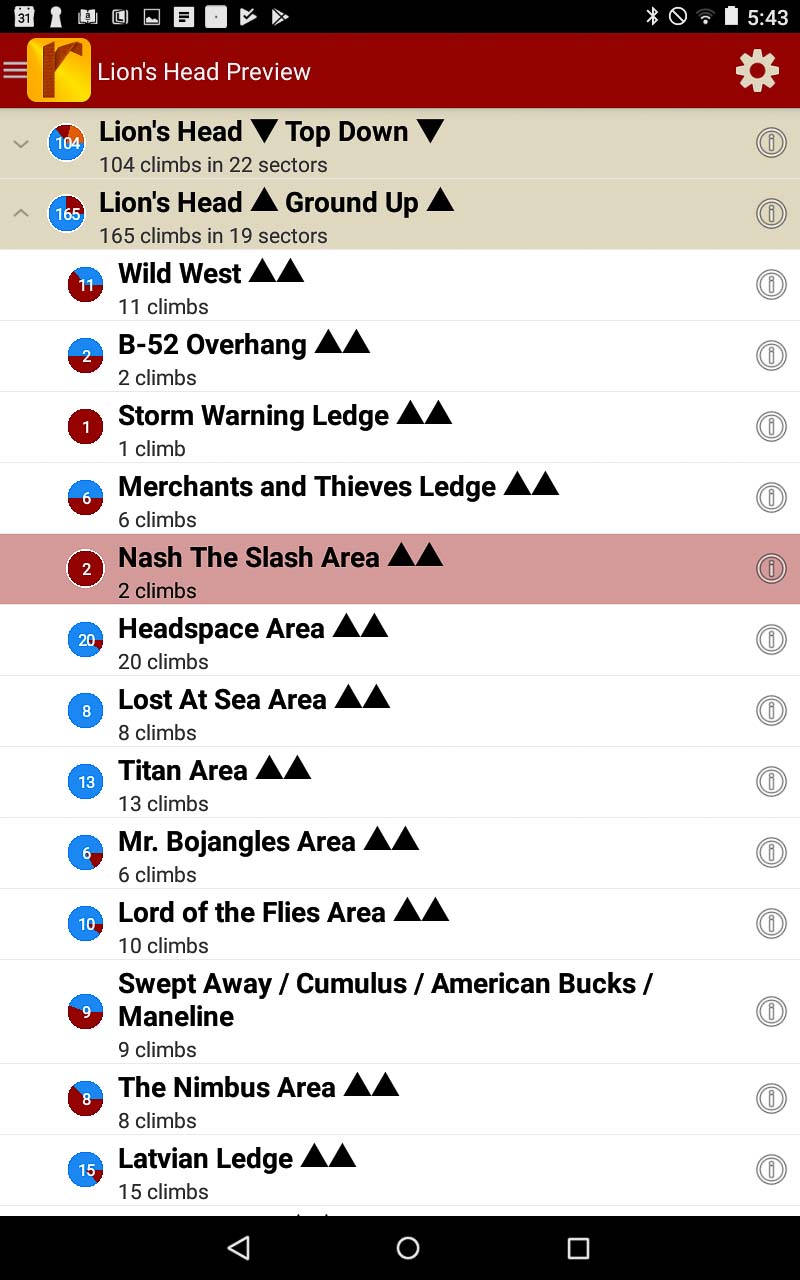Open the navigation drawer menu
This screenshot has height=1280, width=800.
tap(16, 70)
